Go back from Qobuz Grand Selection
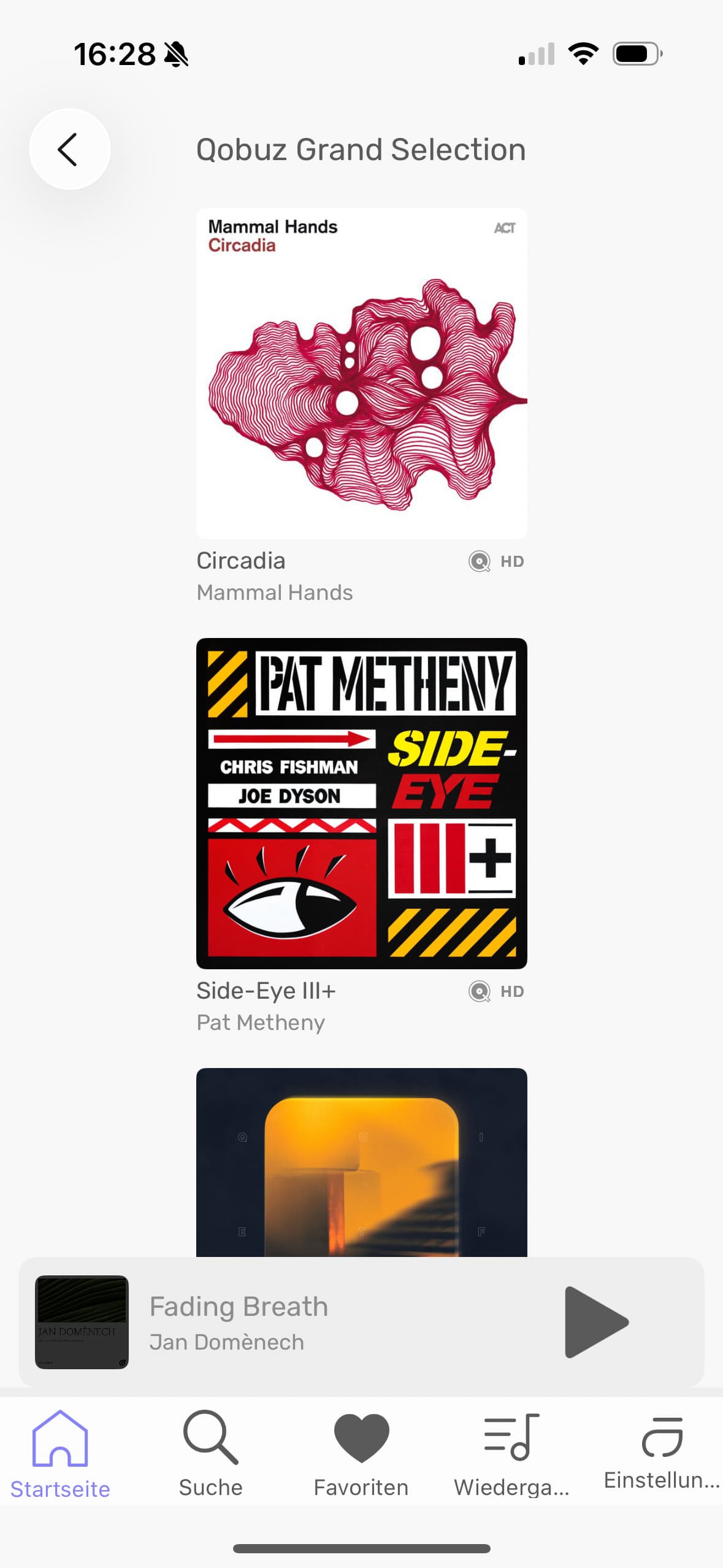This screenshot has width=723, height=1568. click(69, 149)
